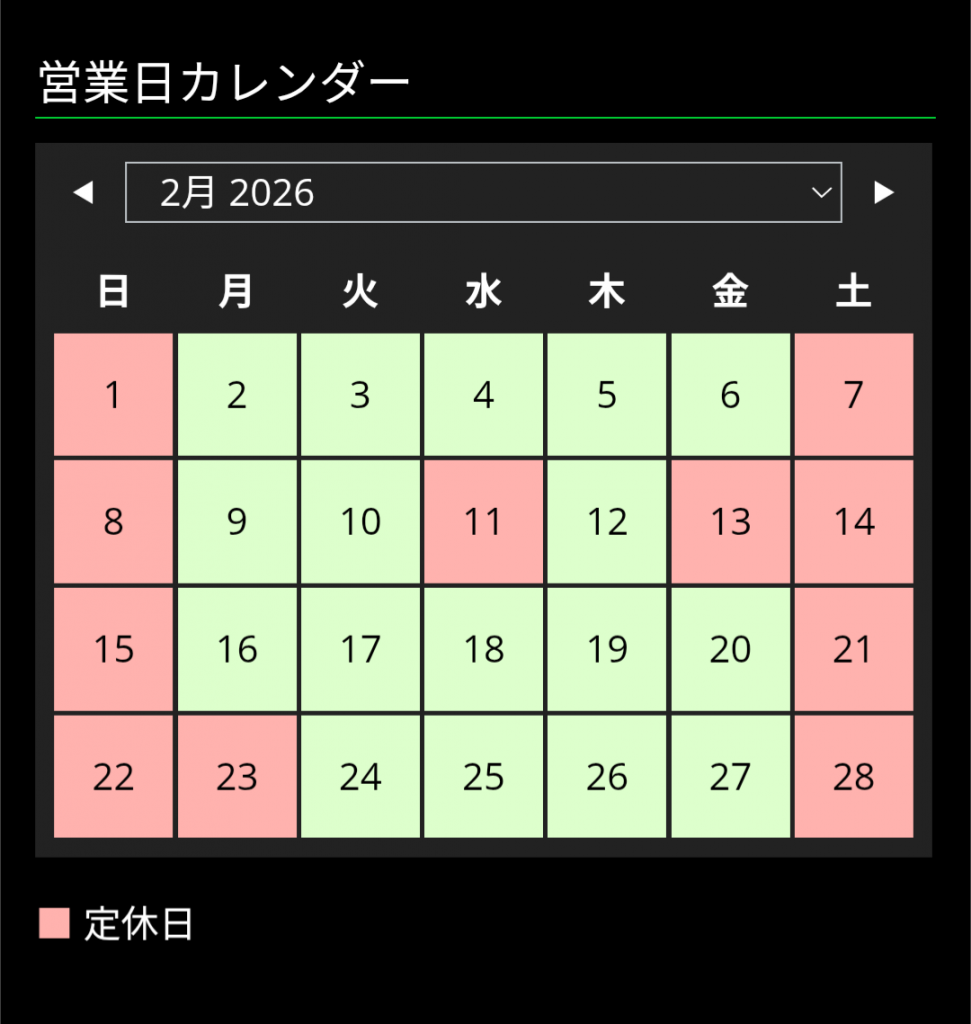The width and height of the screenshot is (971, 1024).
Task: Go to the previous month
Action: [x=84, y=192]
